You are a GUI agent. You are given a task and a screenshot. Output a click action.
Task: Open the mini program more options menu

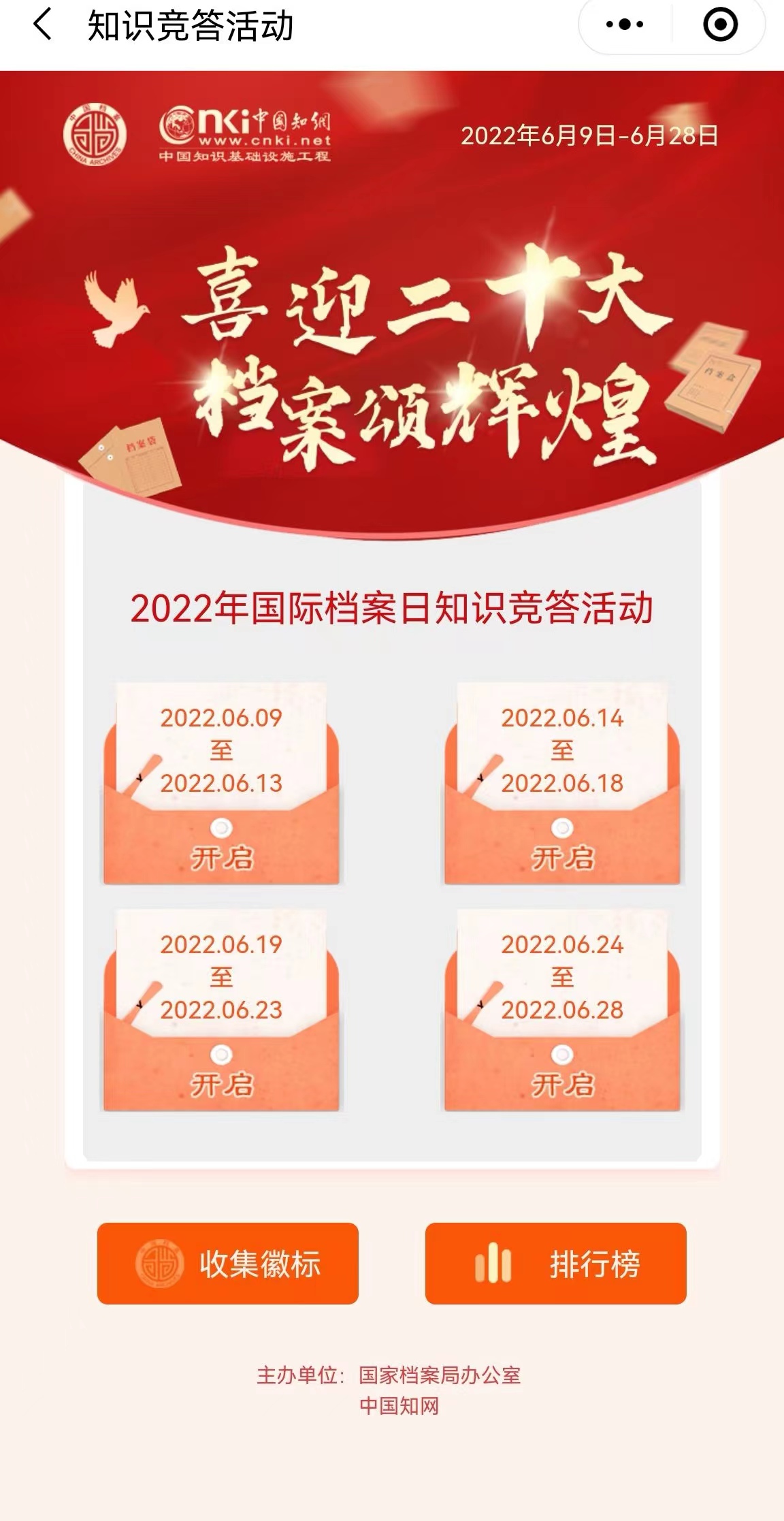624,25
